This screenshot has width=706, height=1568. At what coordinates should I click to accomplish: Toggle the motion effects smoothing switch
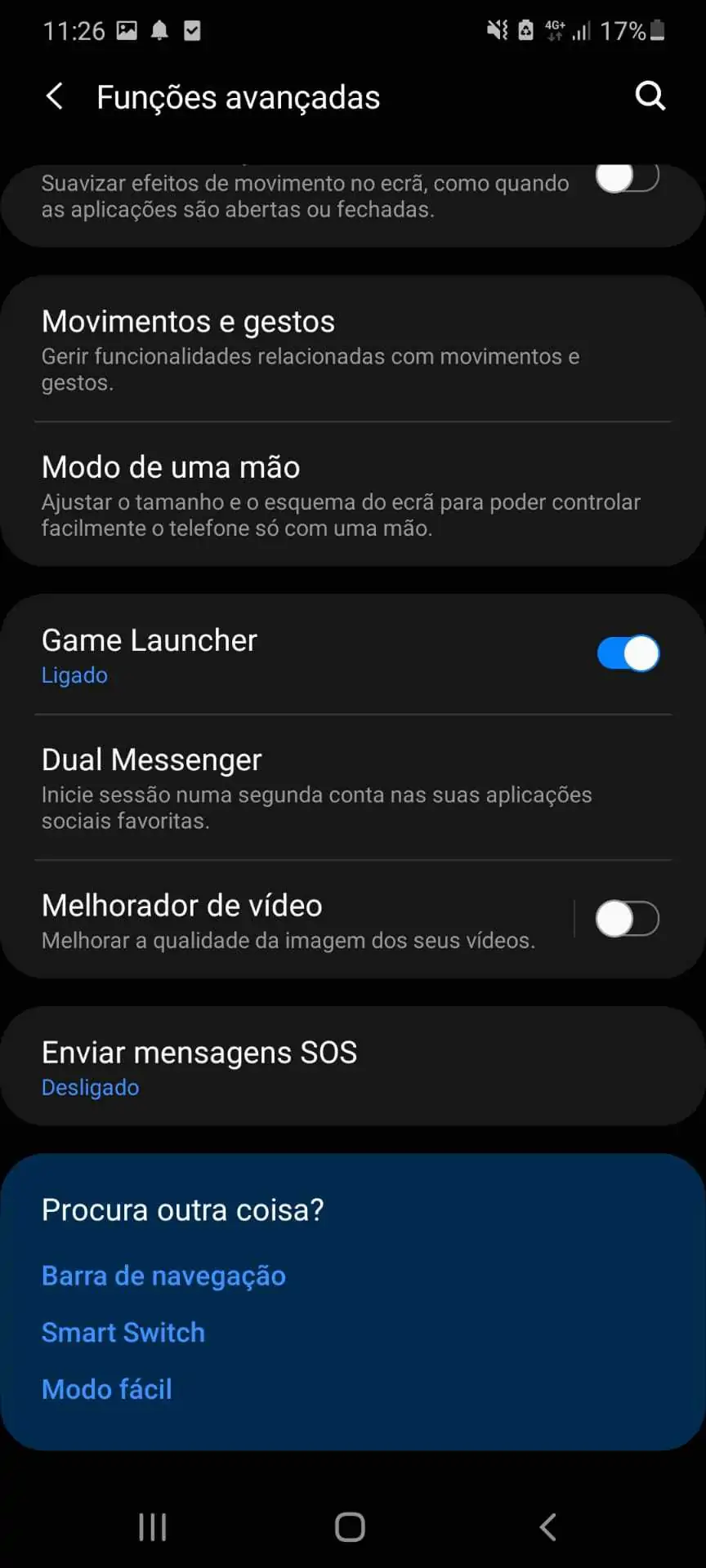tap(627, 176)
